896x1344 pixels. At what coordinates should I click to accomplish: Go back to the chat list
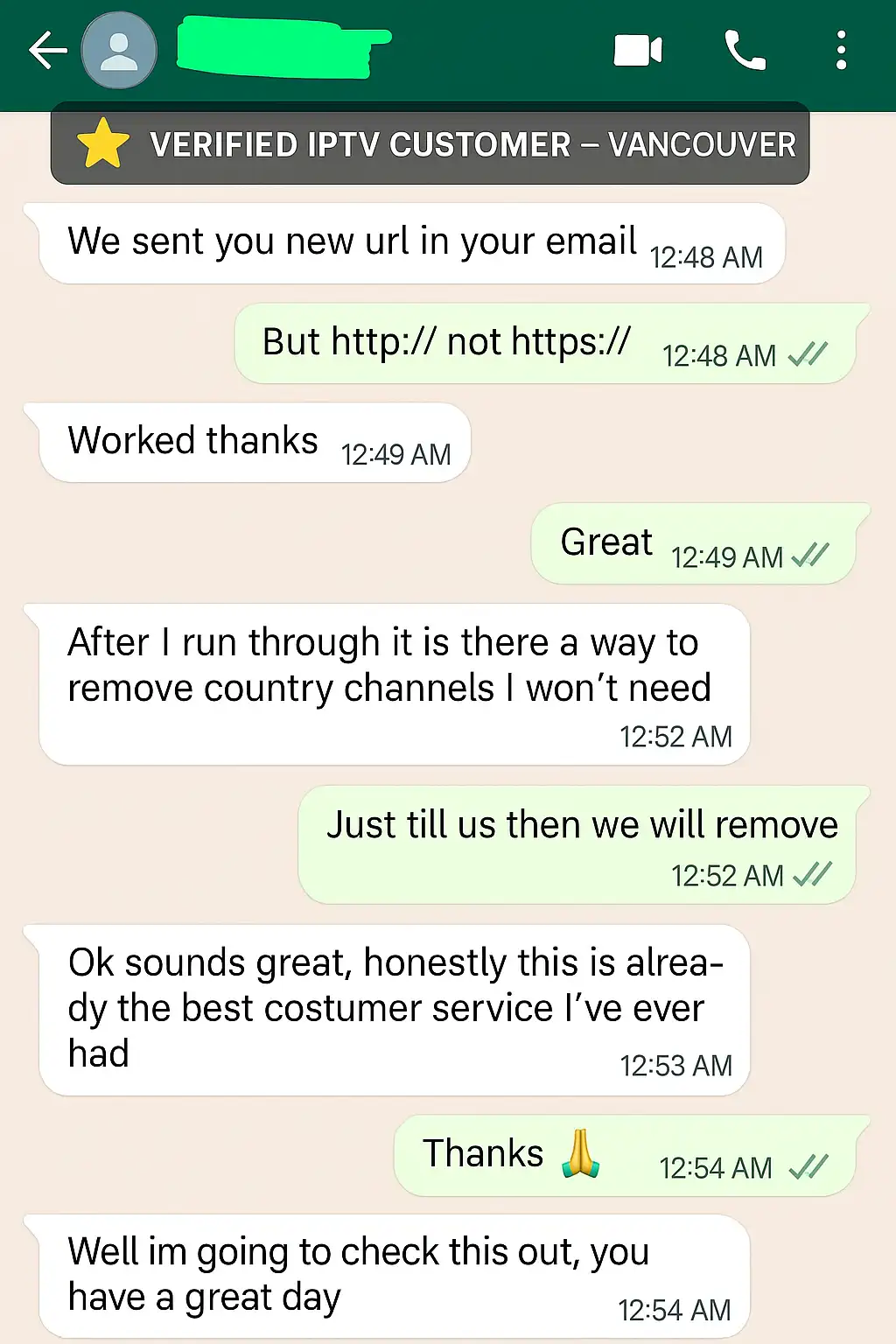(47, 51)
